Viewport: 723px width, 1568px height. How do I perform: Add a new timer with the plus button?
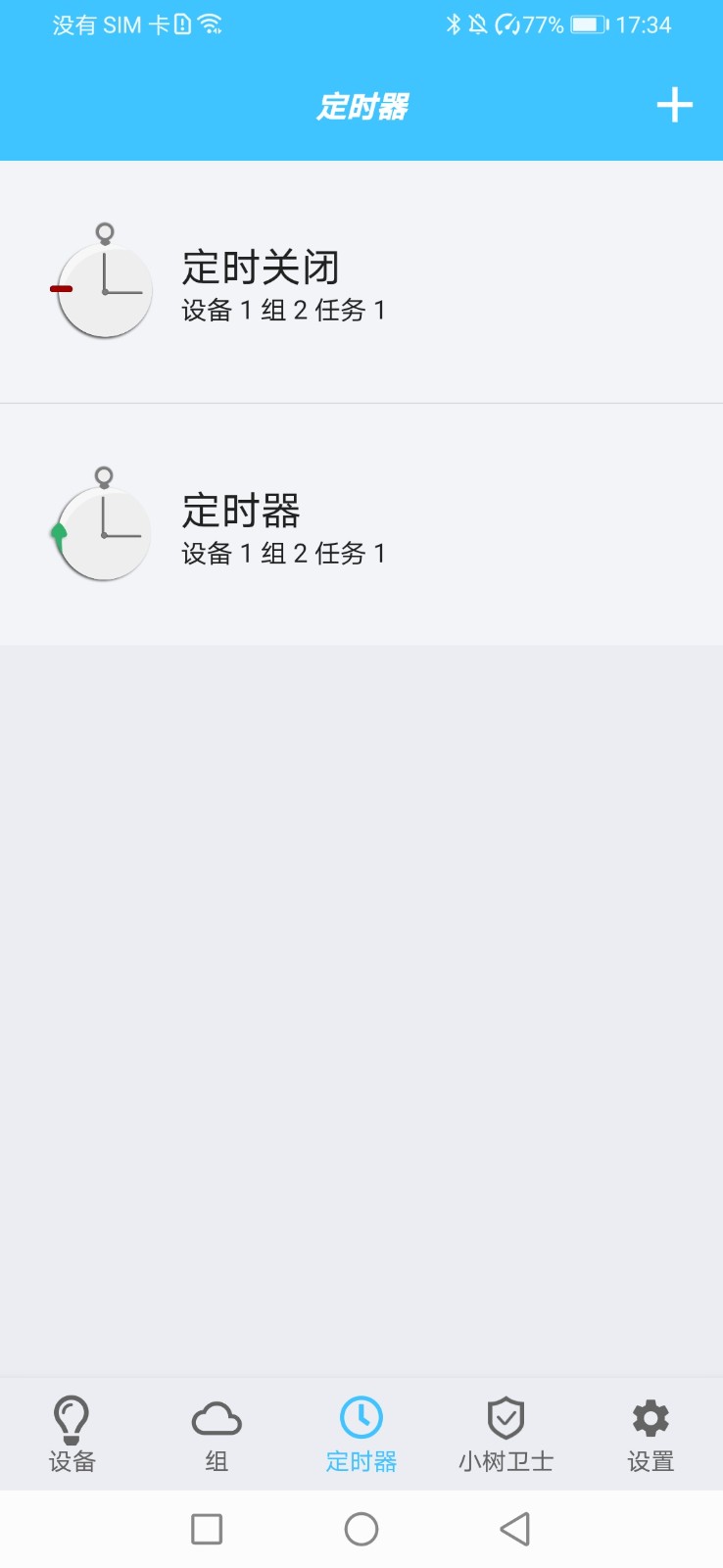tap(674, 105)
